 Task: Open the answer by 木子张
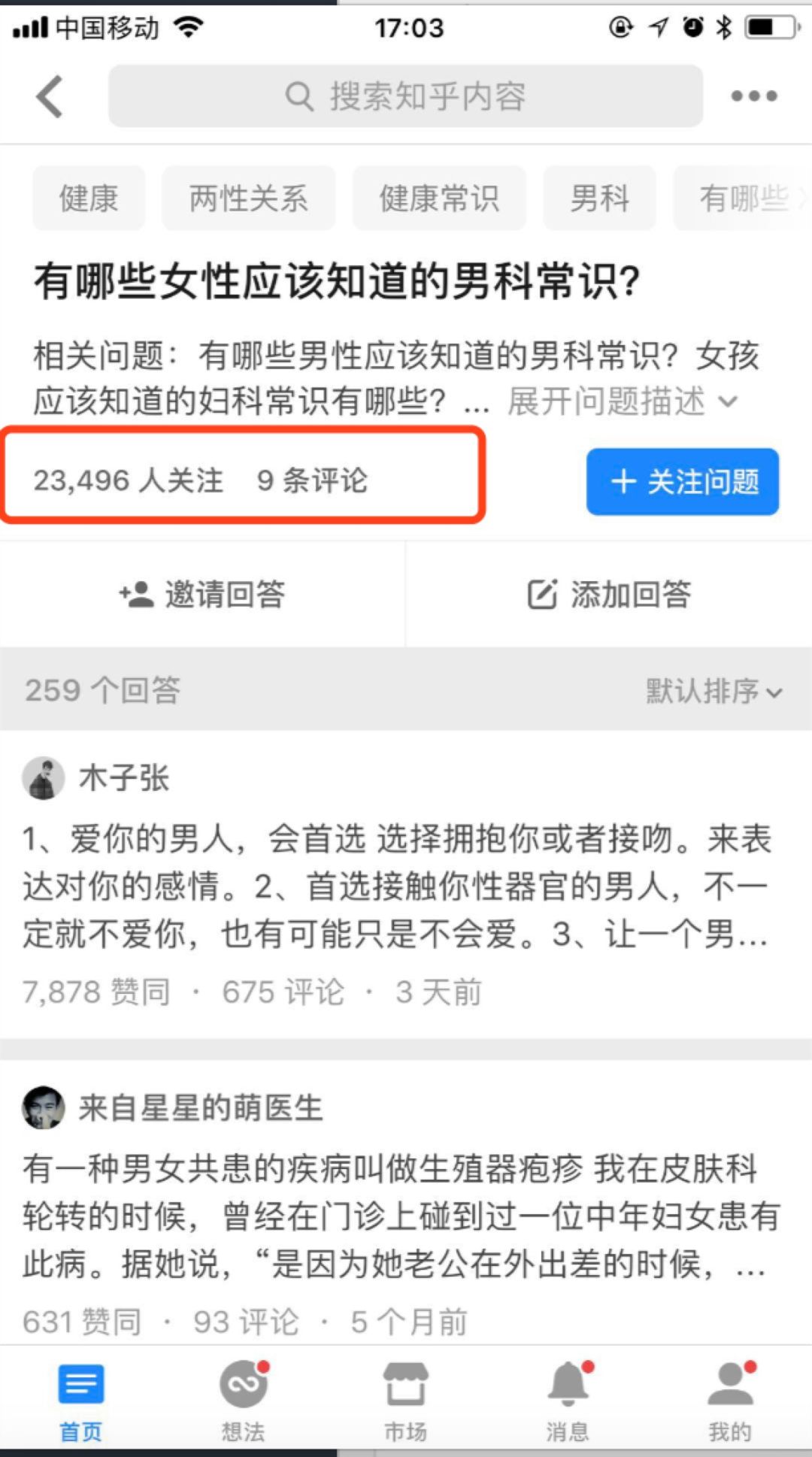click(x=395, y=887)
